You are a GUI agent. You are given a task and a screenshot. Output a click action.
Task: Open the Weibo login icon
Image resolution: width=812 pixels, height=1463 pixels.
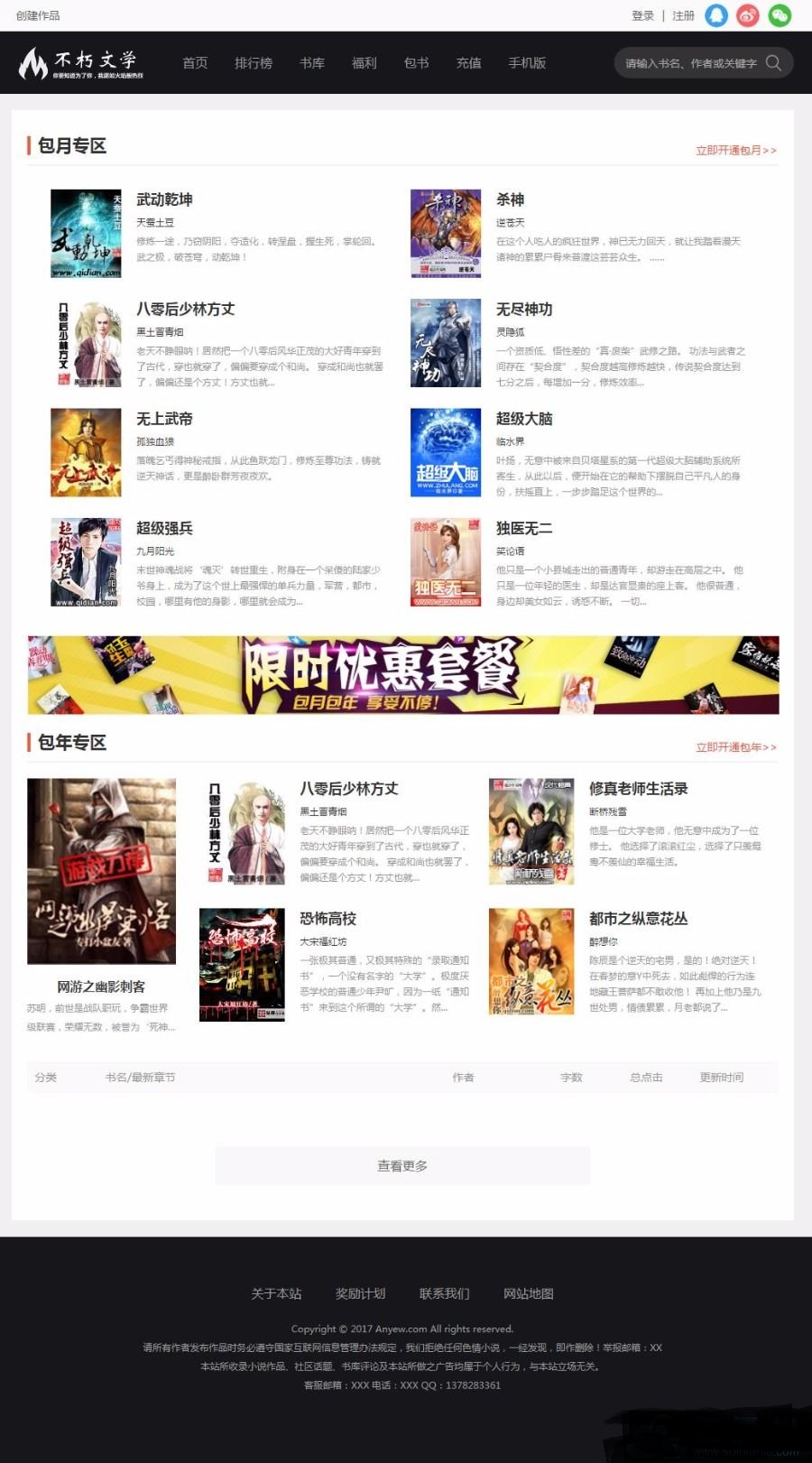747,15
